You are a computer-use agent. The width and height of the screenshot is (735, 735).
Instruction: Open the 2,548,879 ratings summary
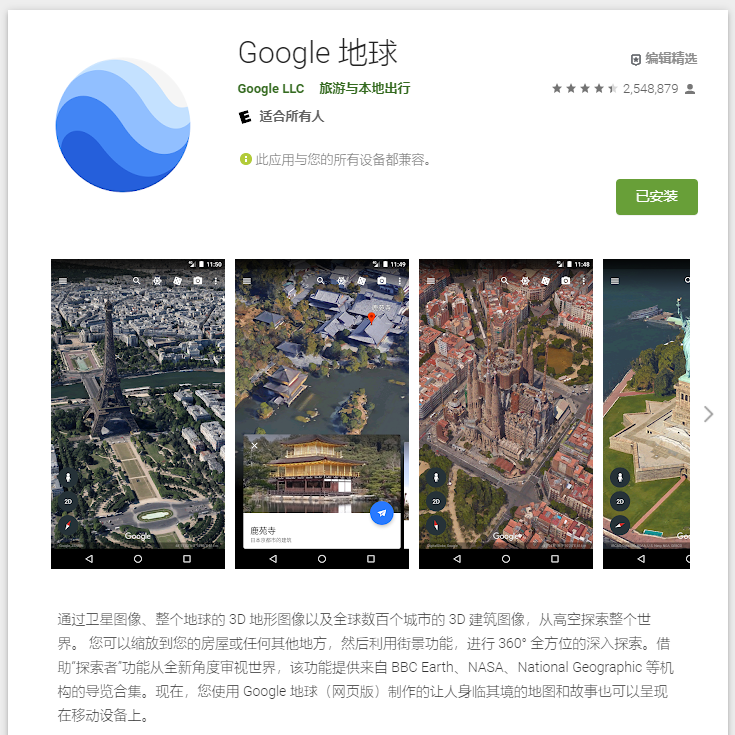649,89
